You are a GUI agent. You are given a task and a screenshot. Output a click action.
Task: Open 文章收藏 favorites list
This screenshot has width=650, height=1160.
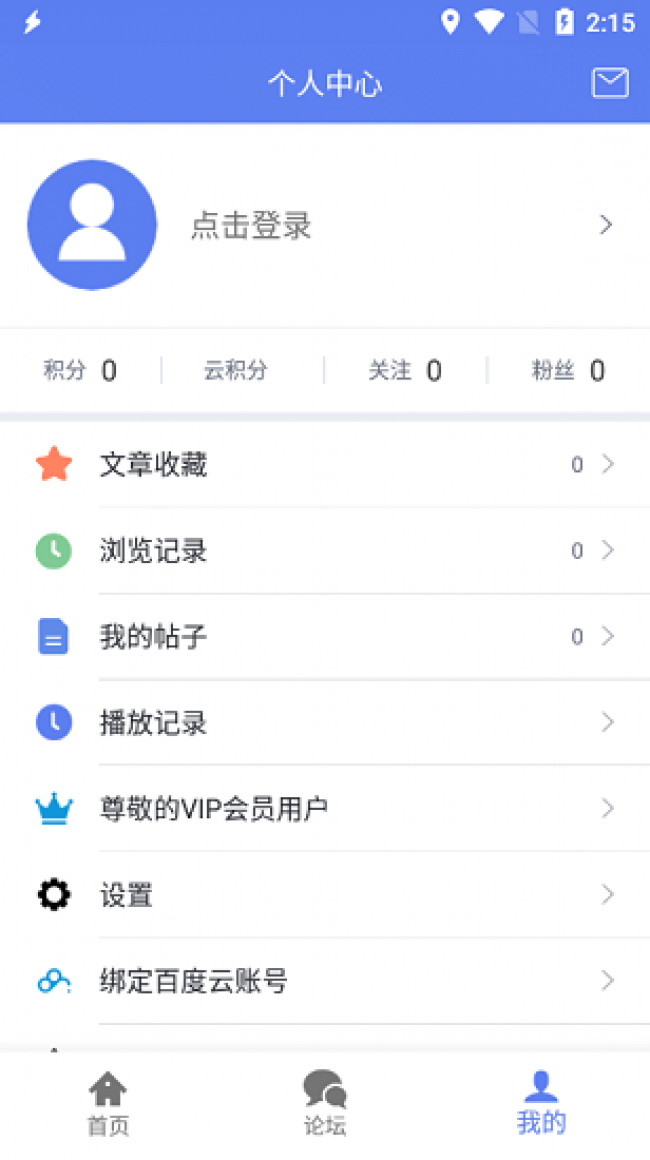325,465
